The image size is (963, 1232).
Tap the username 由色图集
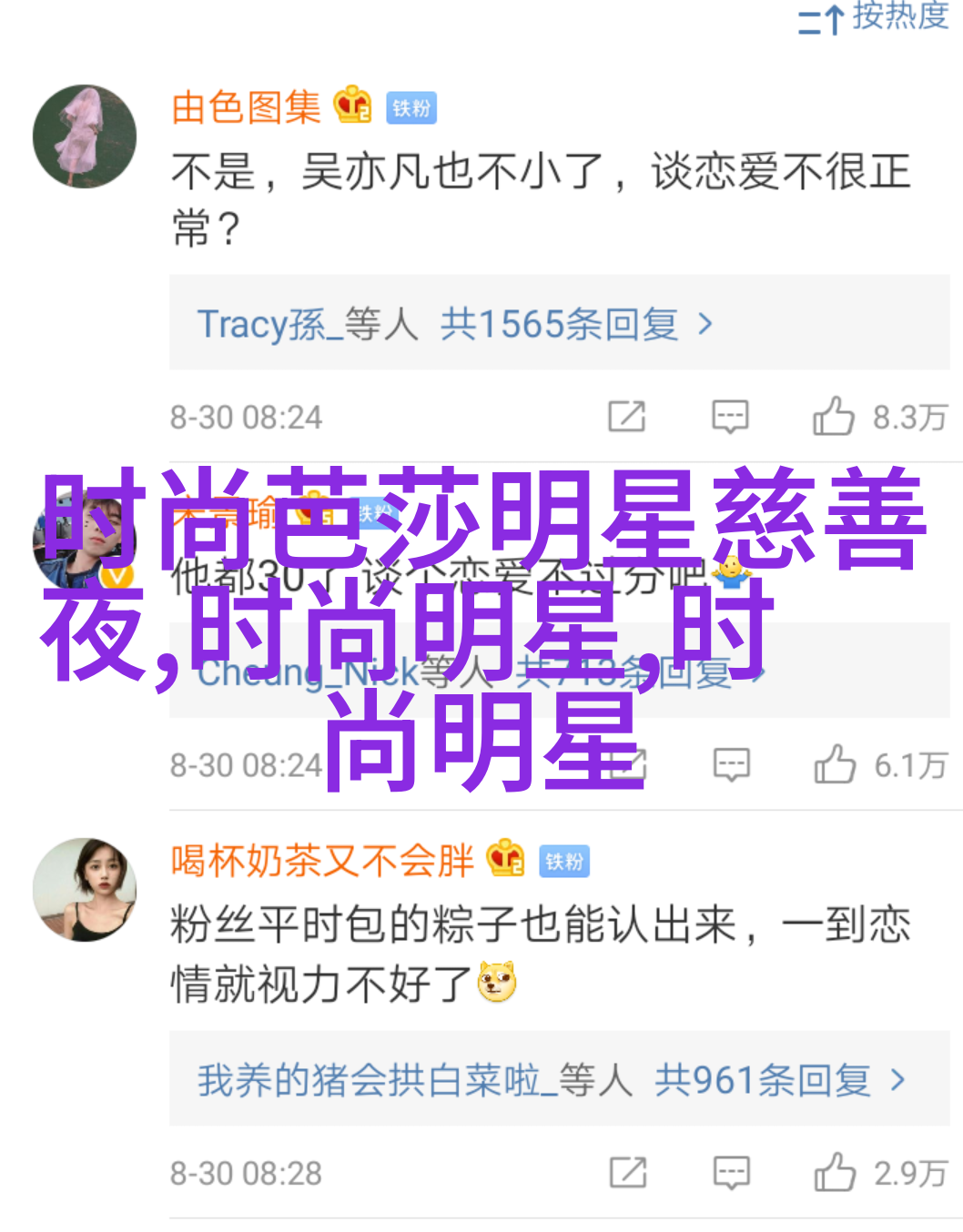point(246,108)
